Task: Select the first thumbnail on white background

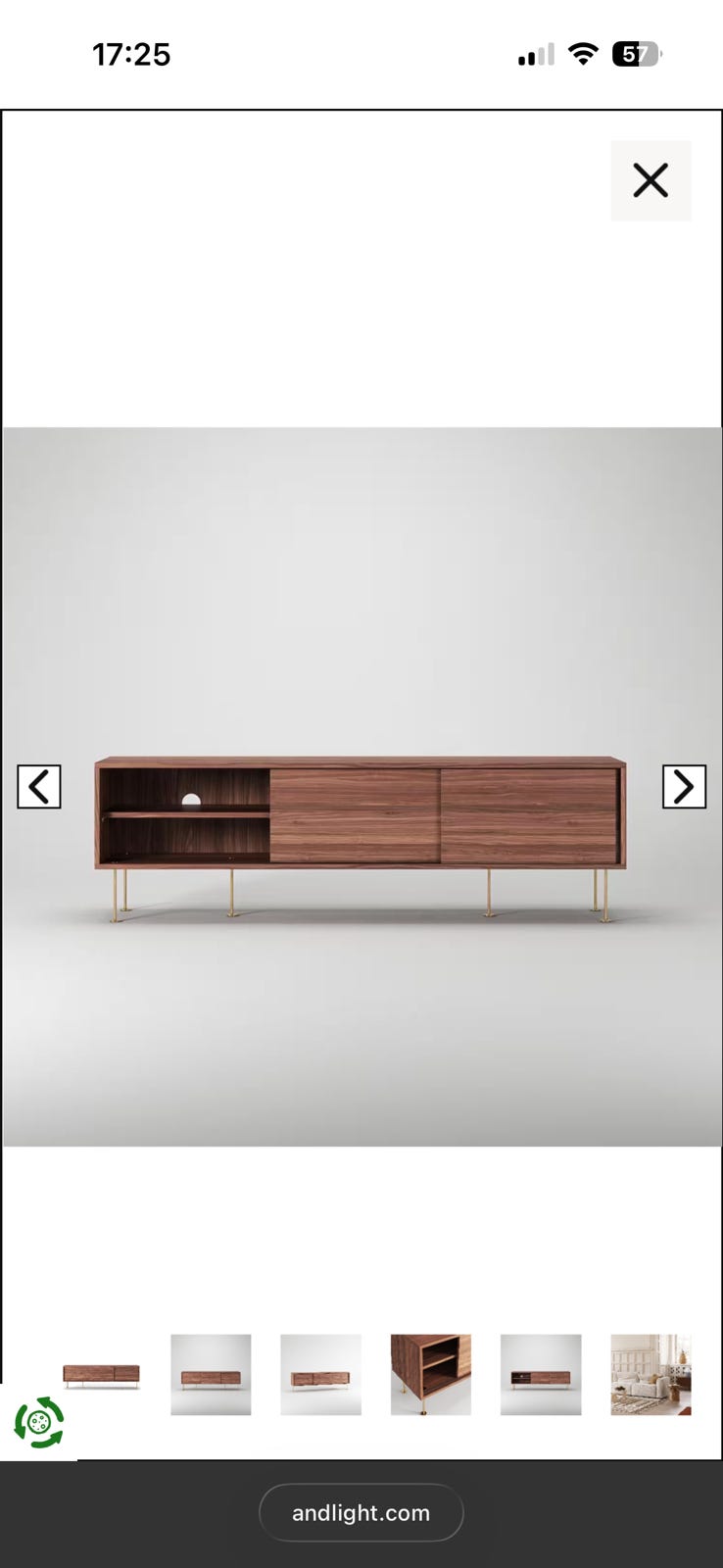Action: pos(102,1375)
